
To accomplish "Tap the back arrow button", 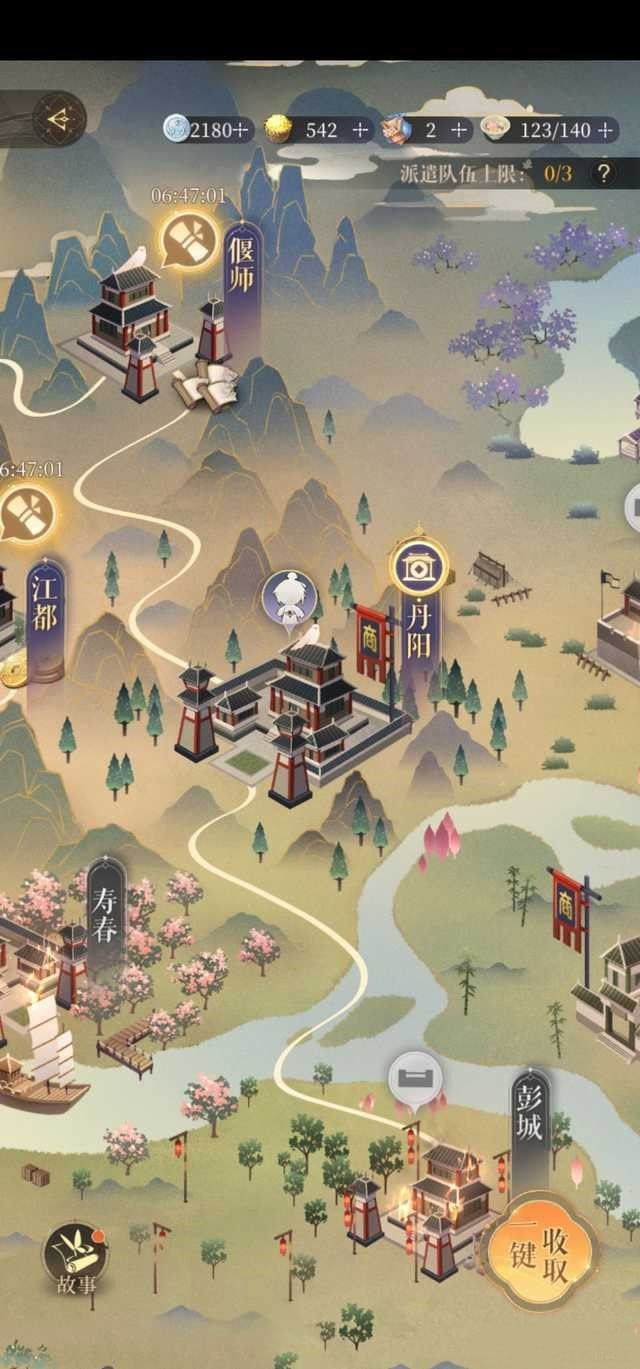I will (x=58, y=120).
